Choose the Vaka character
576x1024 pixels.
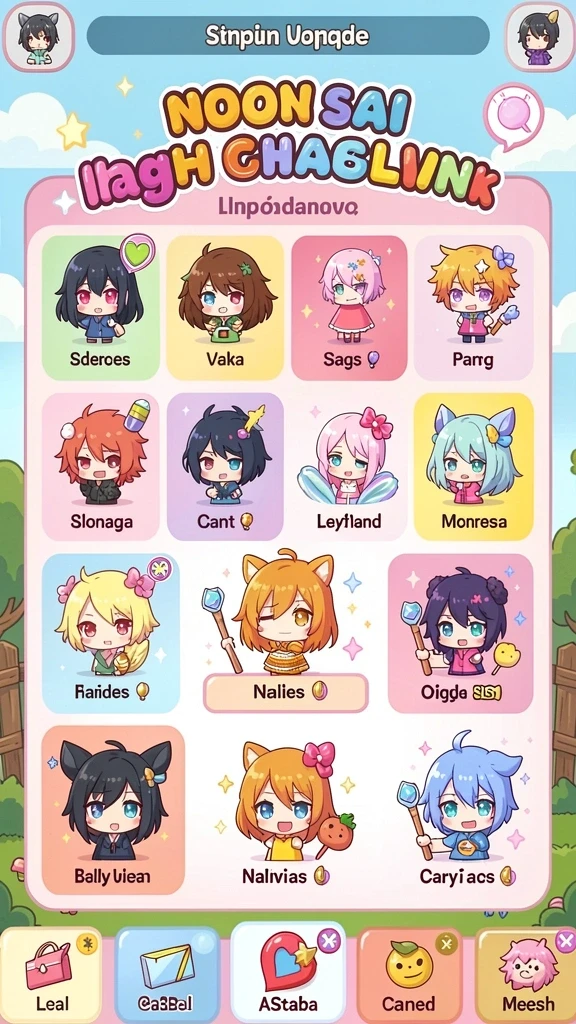225,308
